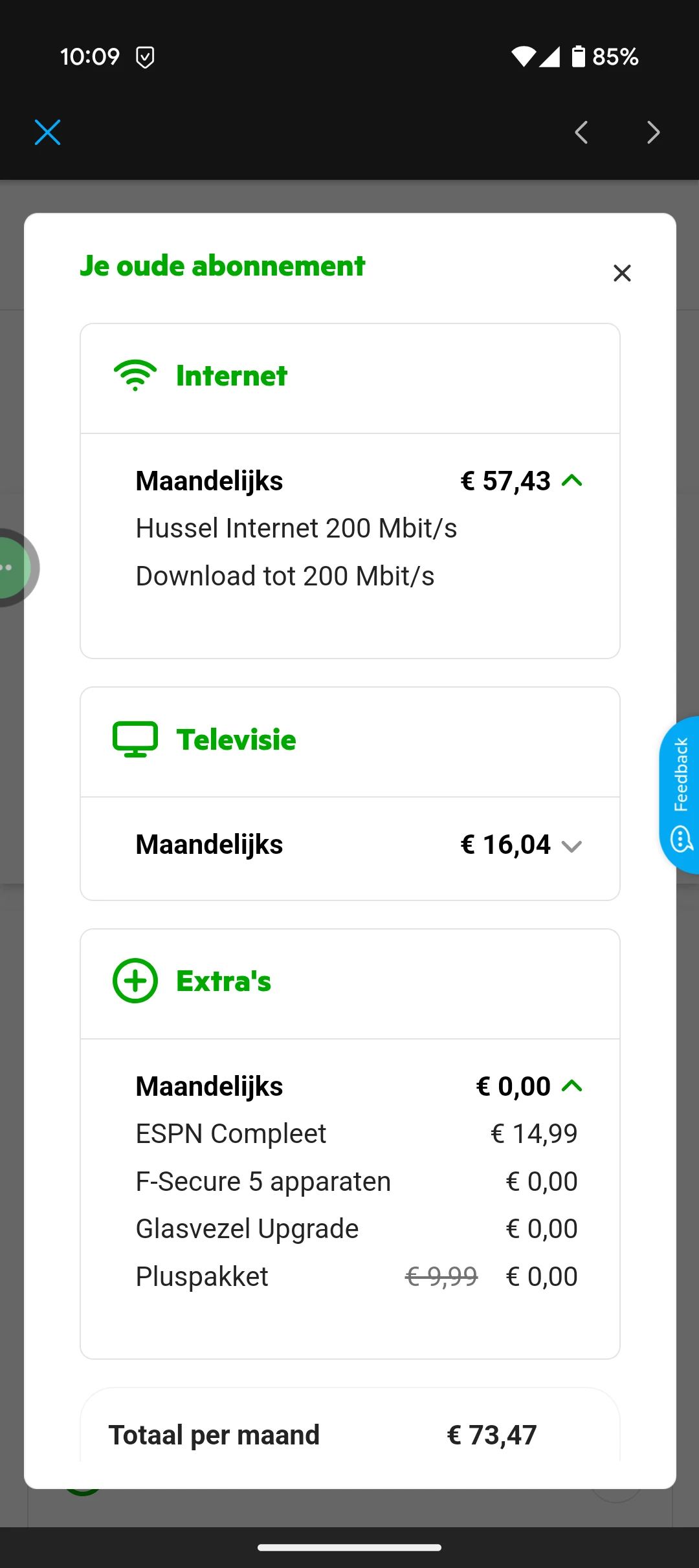Close the in-app browser with the blue X
This screenshot has width=699, height=1568.
(47, 133)
